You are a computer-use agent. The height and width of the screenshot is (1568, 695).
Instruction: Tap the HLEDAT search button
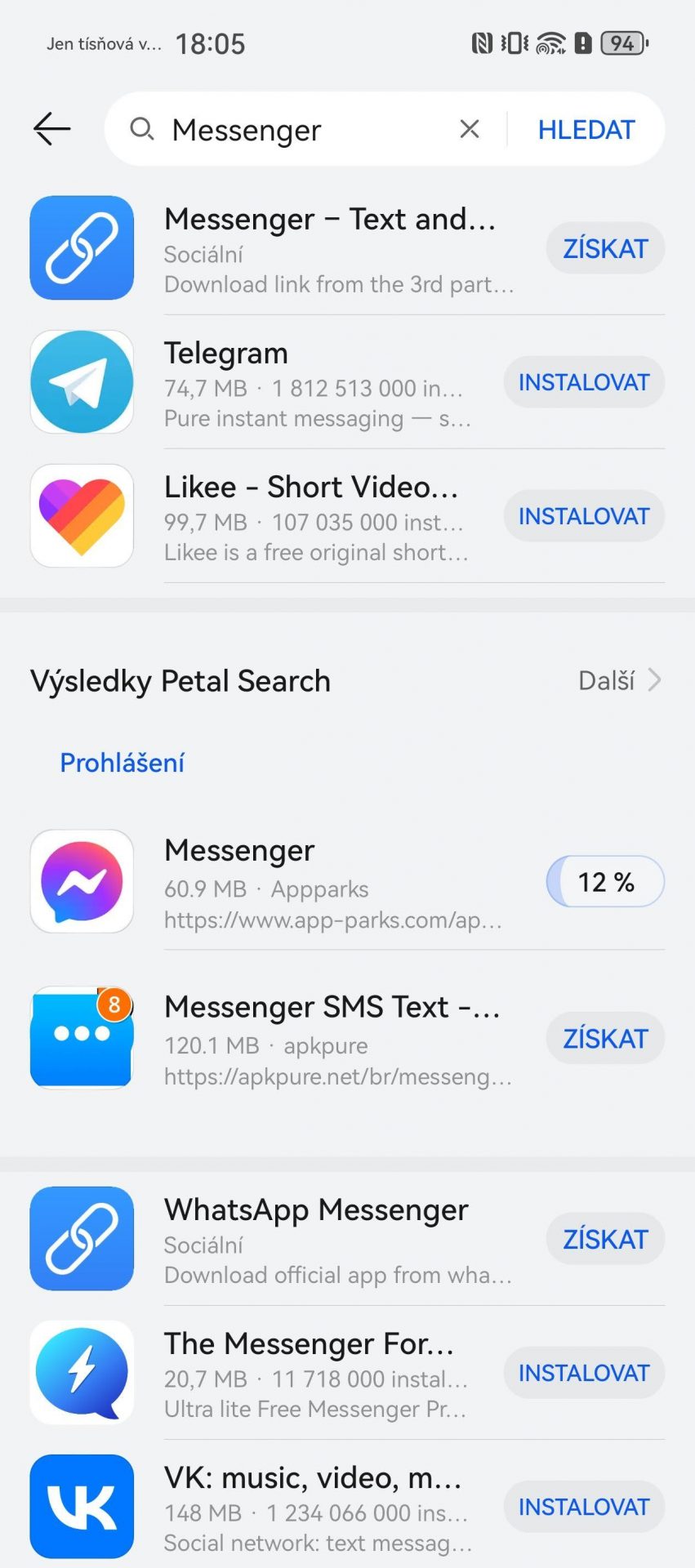pos(586,129)
